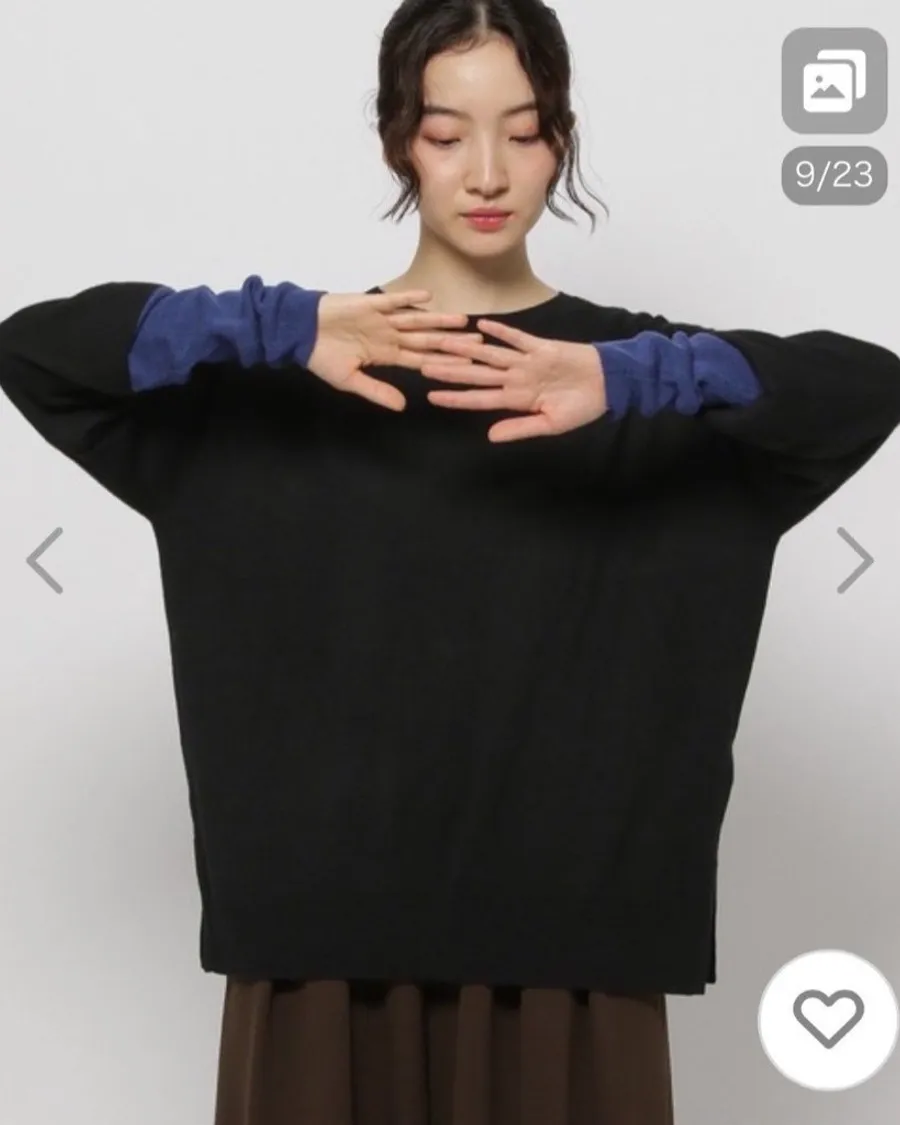
Task: Show the next product photo
Action: point(854,561)
